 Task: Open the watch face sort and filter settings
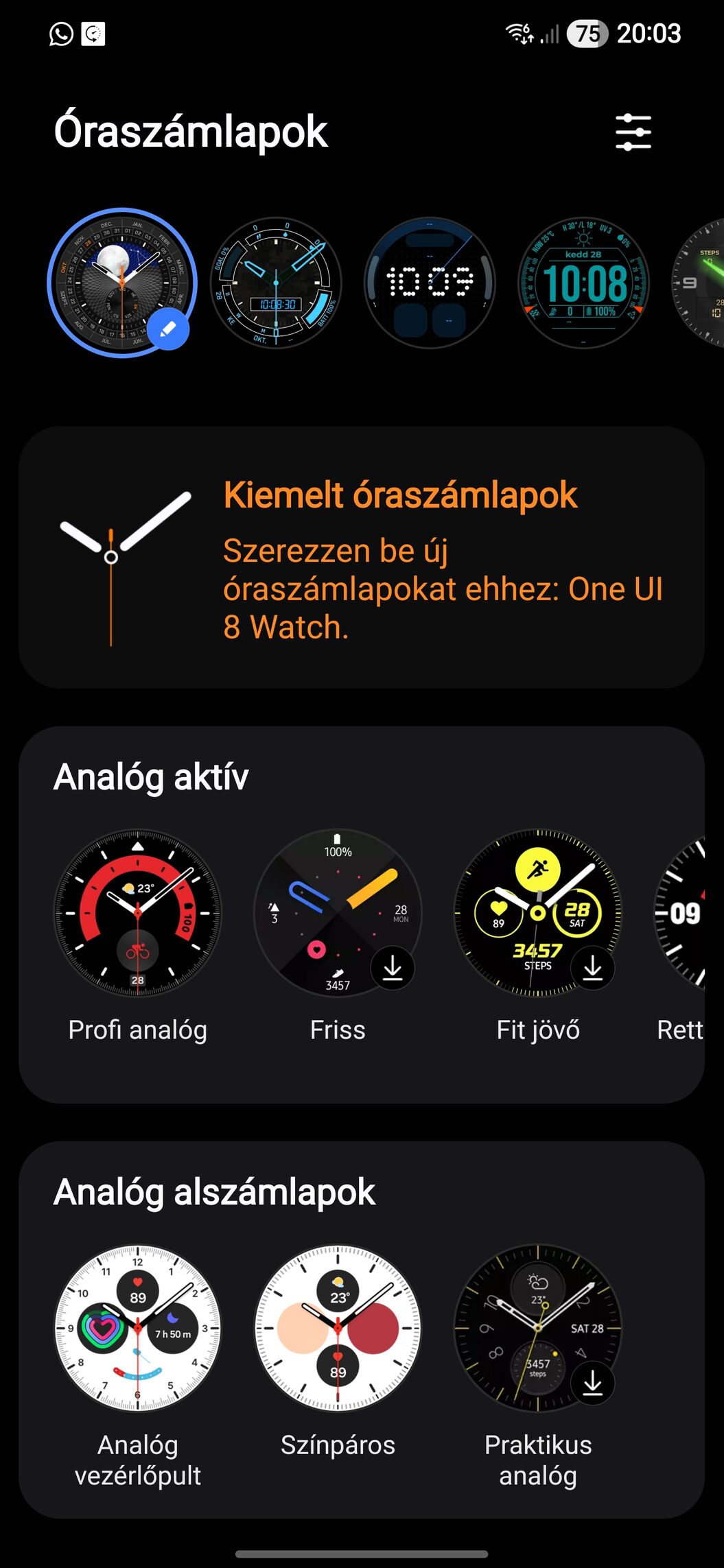click(x=633, y=132)
